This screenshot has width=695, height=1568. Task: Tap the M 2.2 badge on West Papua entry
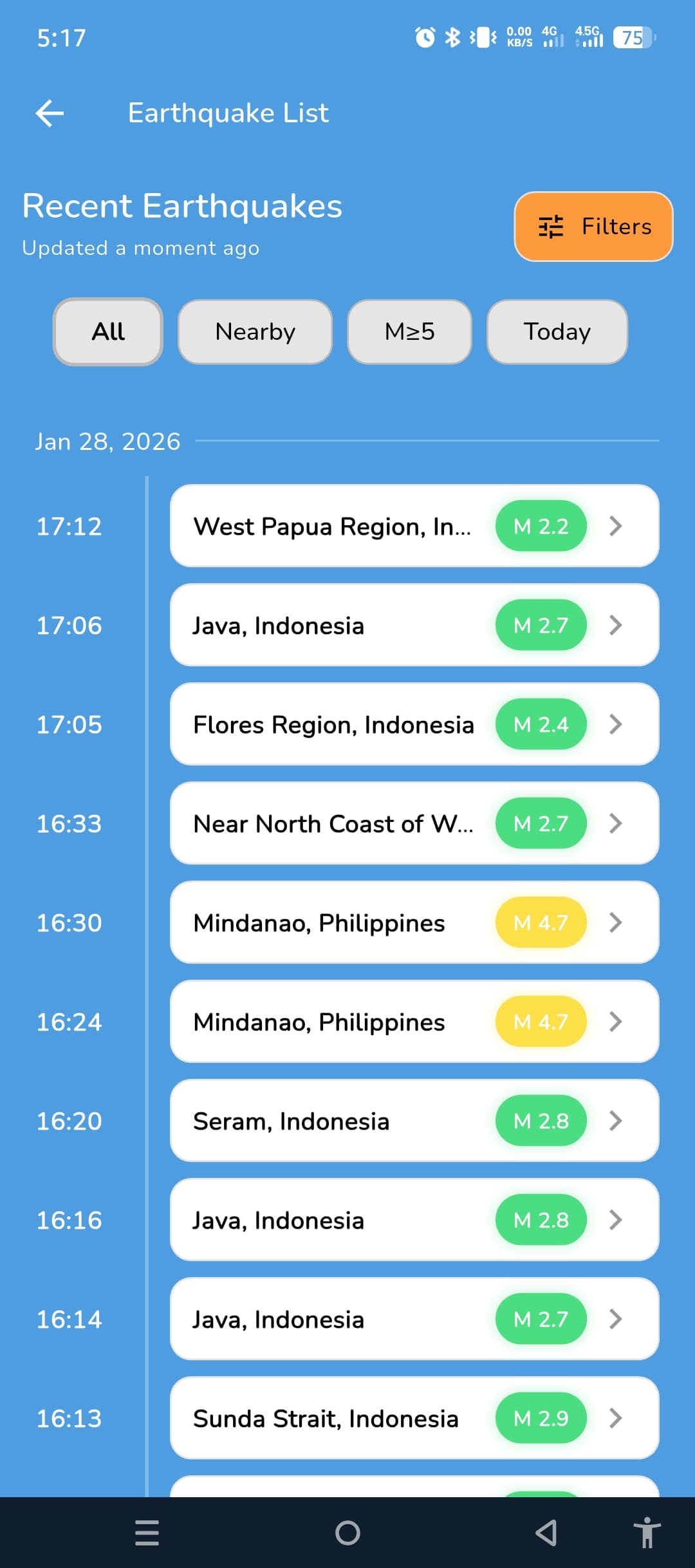(x=541, y=527)
